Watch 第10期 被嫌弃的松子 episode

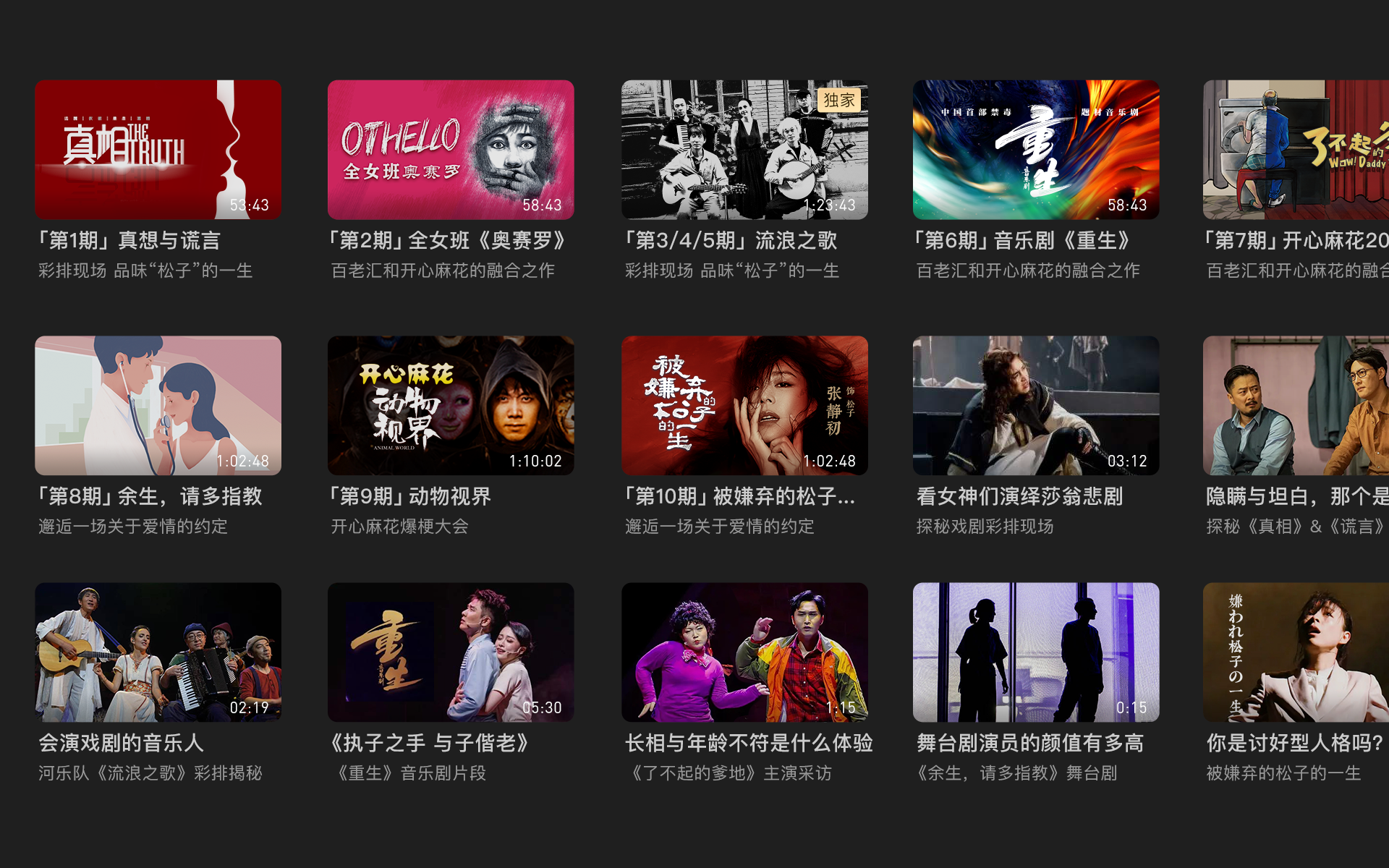pos(744,405)
